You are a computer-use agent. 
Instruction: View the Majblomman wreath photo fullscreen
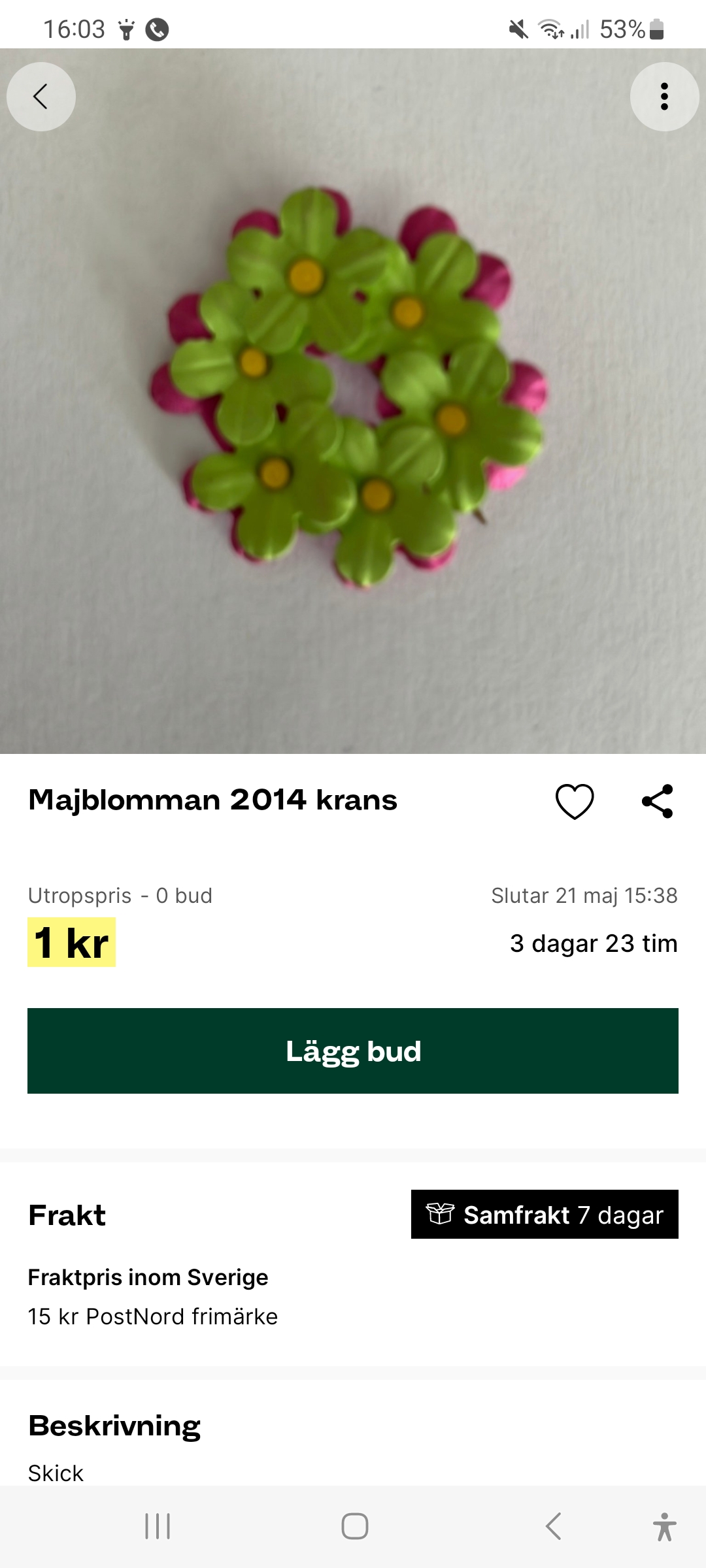click(353, 405)
